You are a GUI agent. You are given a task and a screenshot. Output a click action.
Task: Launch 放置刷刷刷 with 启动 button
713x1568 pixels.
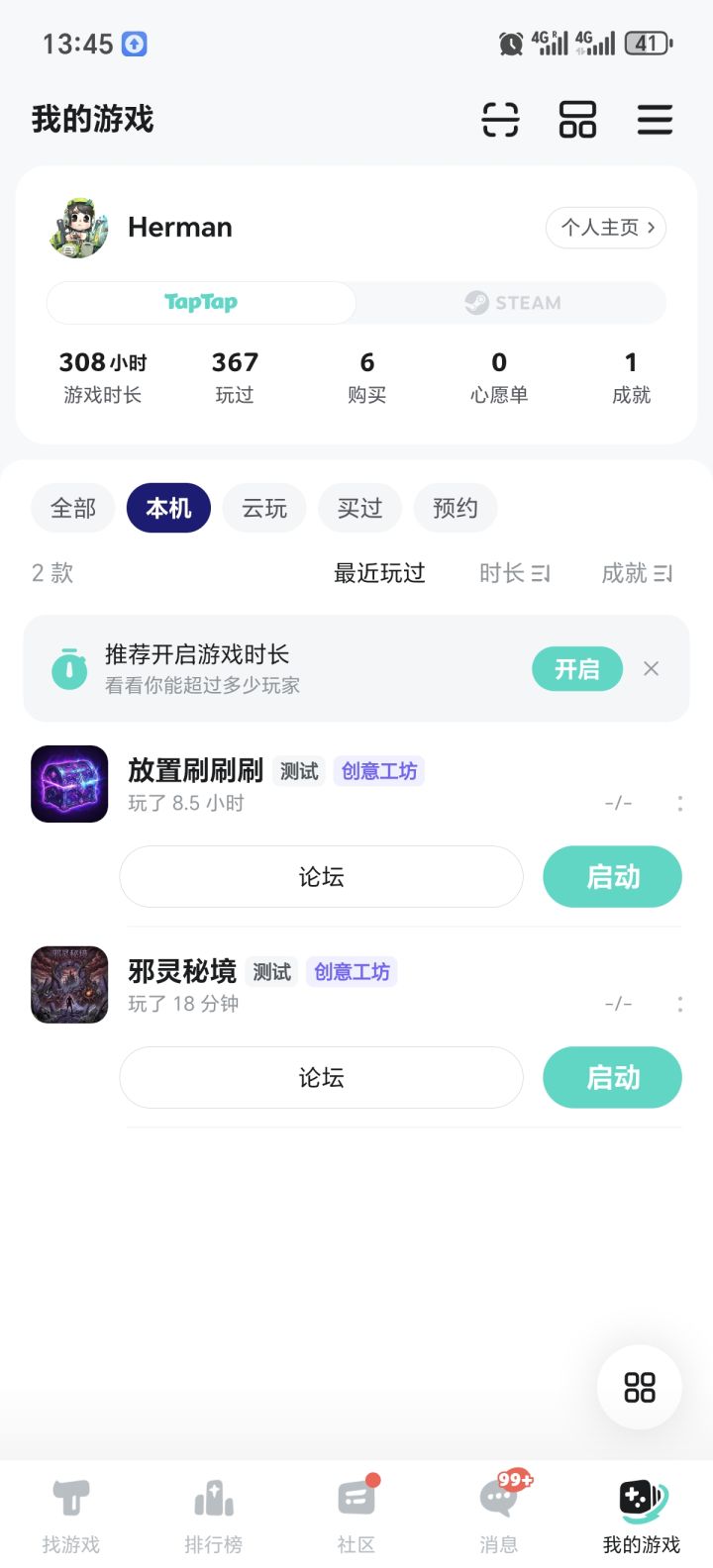612,877
